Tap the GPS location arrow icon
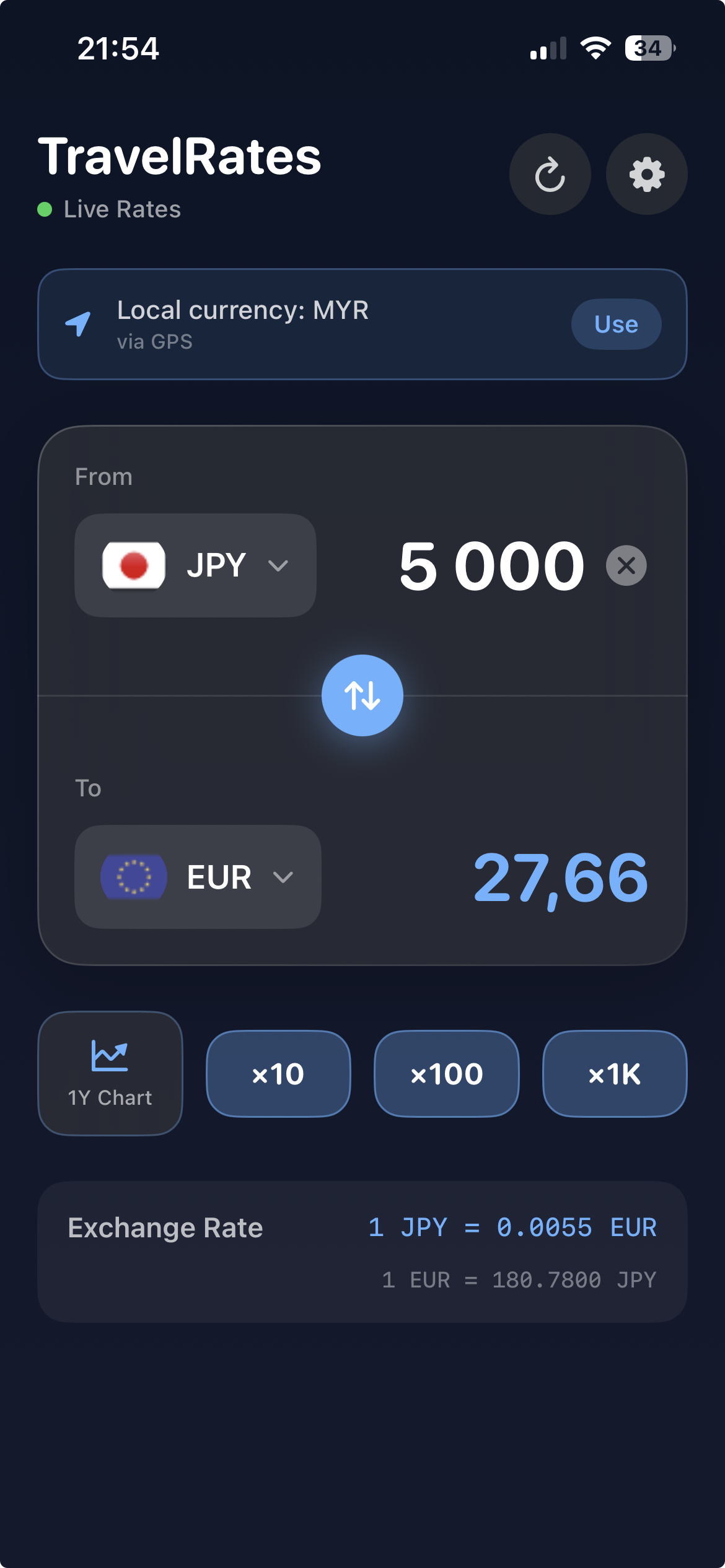Viewport: 725px width, 1568px height. [x=77, y=324]
